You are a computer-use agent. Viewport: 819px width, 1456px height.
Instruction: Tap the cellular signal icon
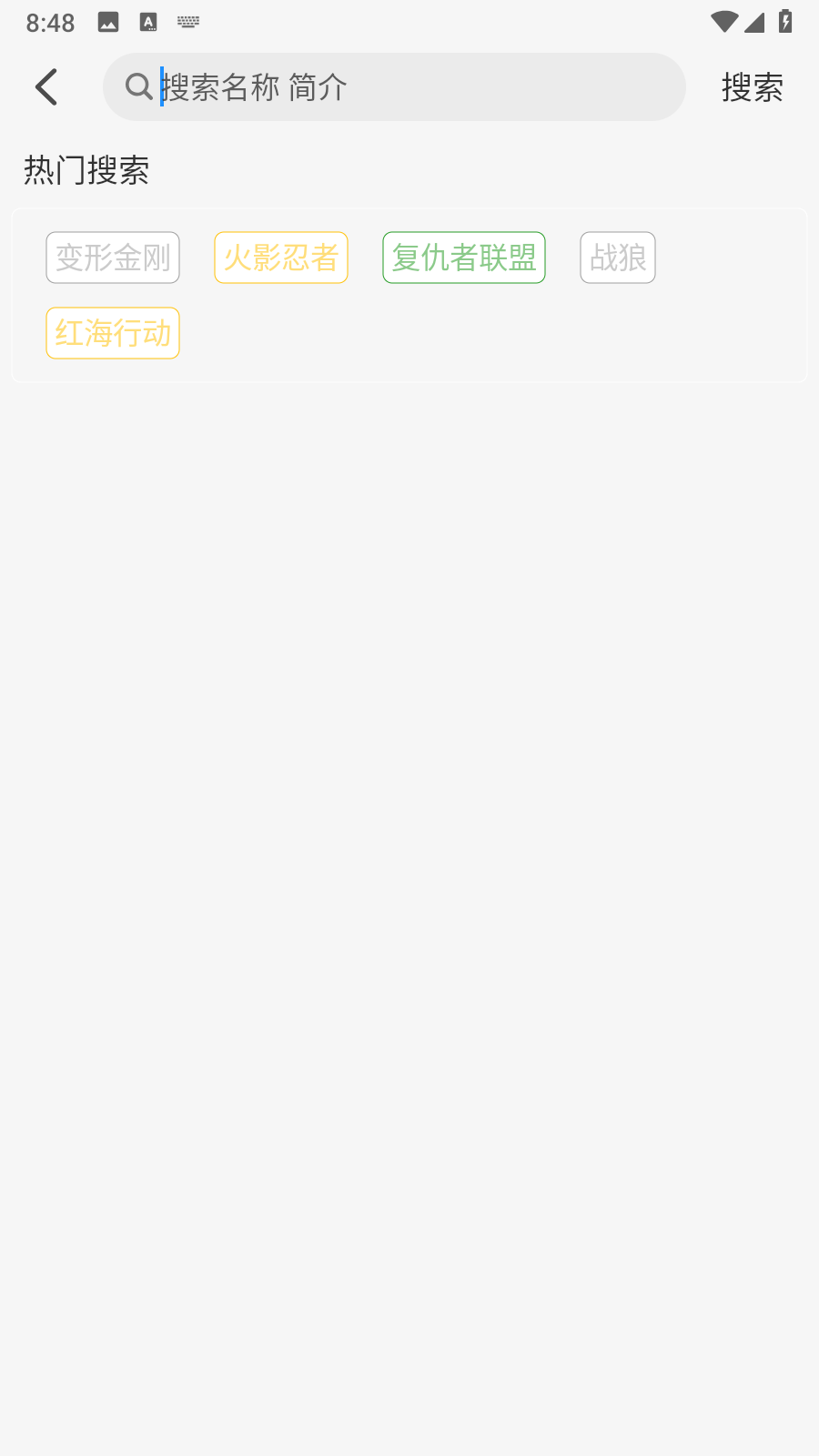tap(755, 23)
